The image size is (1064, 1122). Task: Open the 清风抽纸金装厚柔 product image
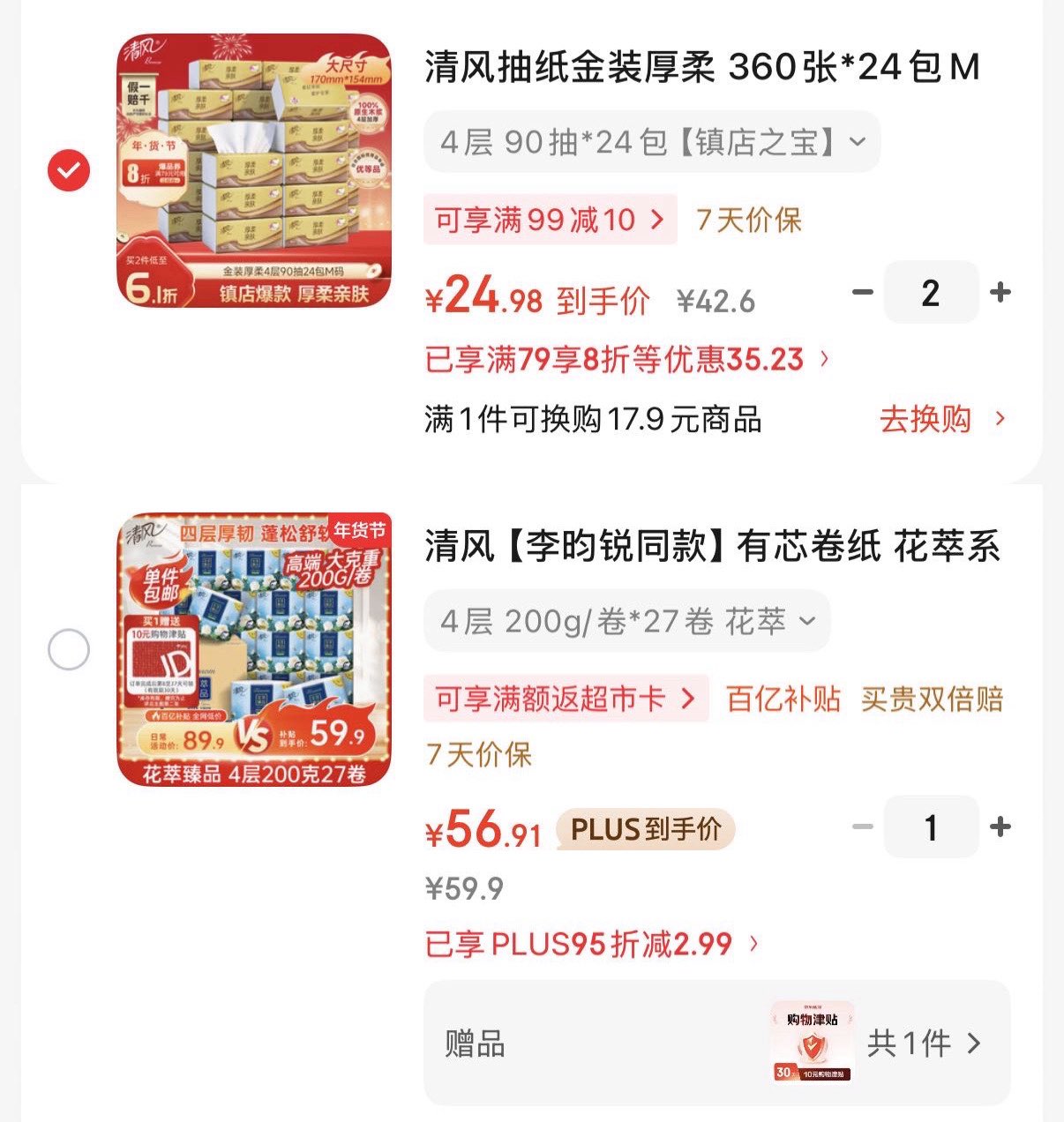[x=254, y=171]
